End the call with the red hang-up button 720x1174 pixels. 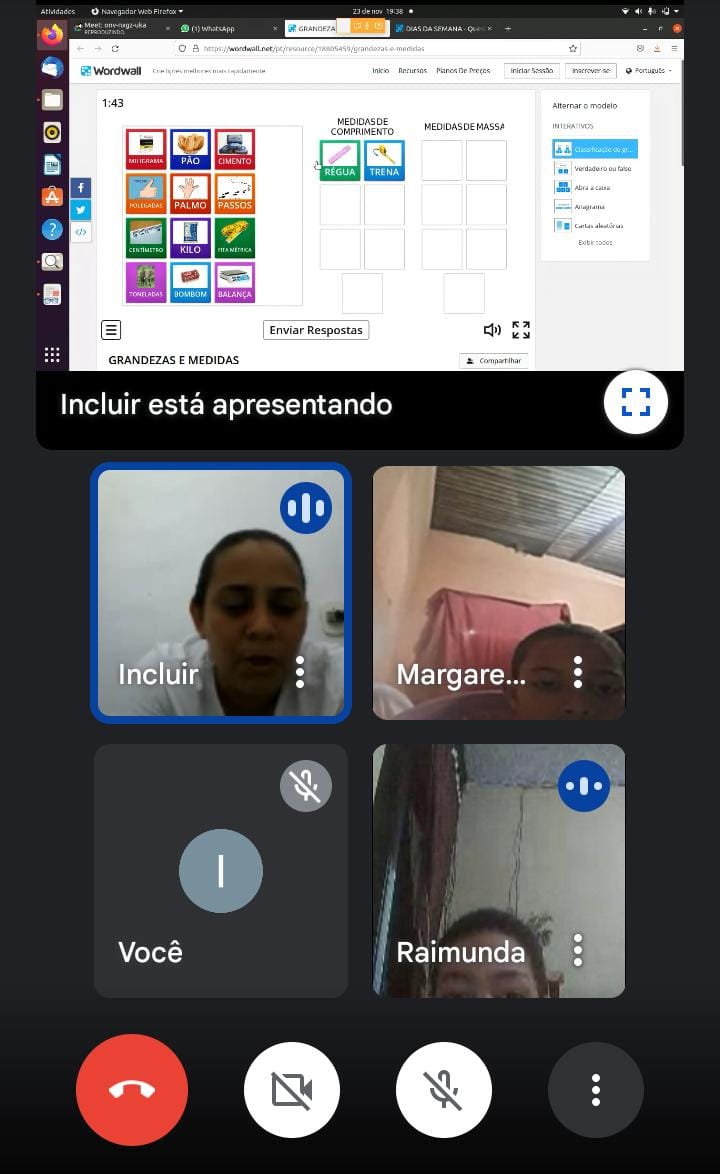[132, 1090]
